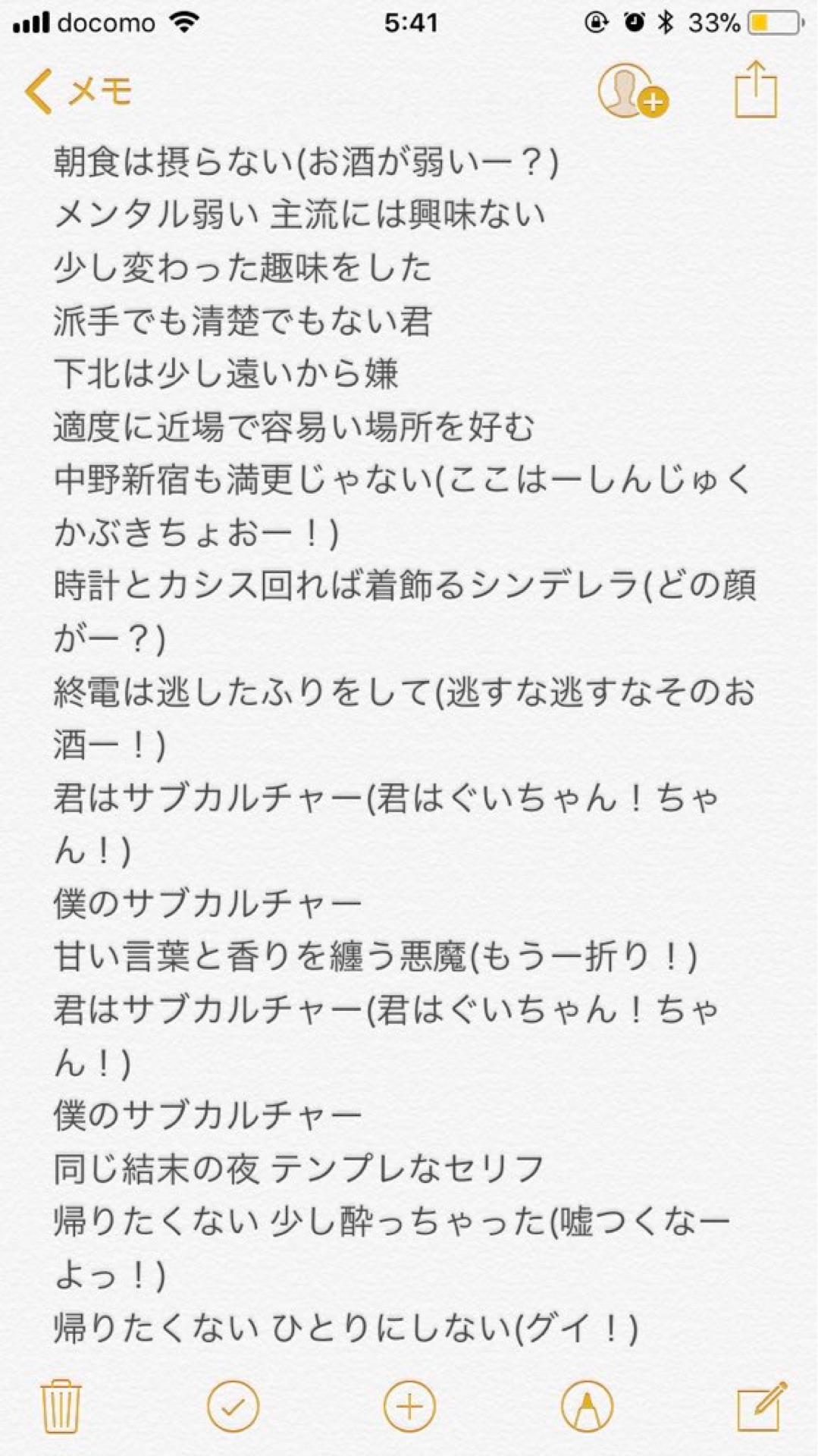Tap the line starting with 朝食は摂らない
This screenshot has width=818, height=1456.
point(303,162)
